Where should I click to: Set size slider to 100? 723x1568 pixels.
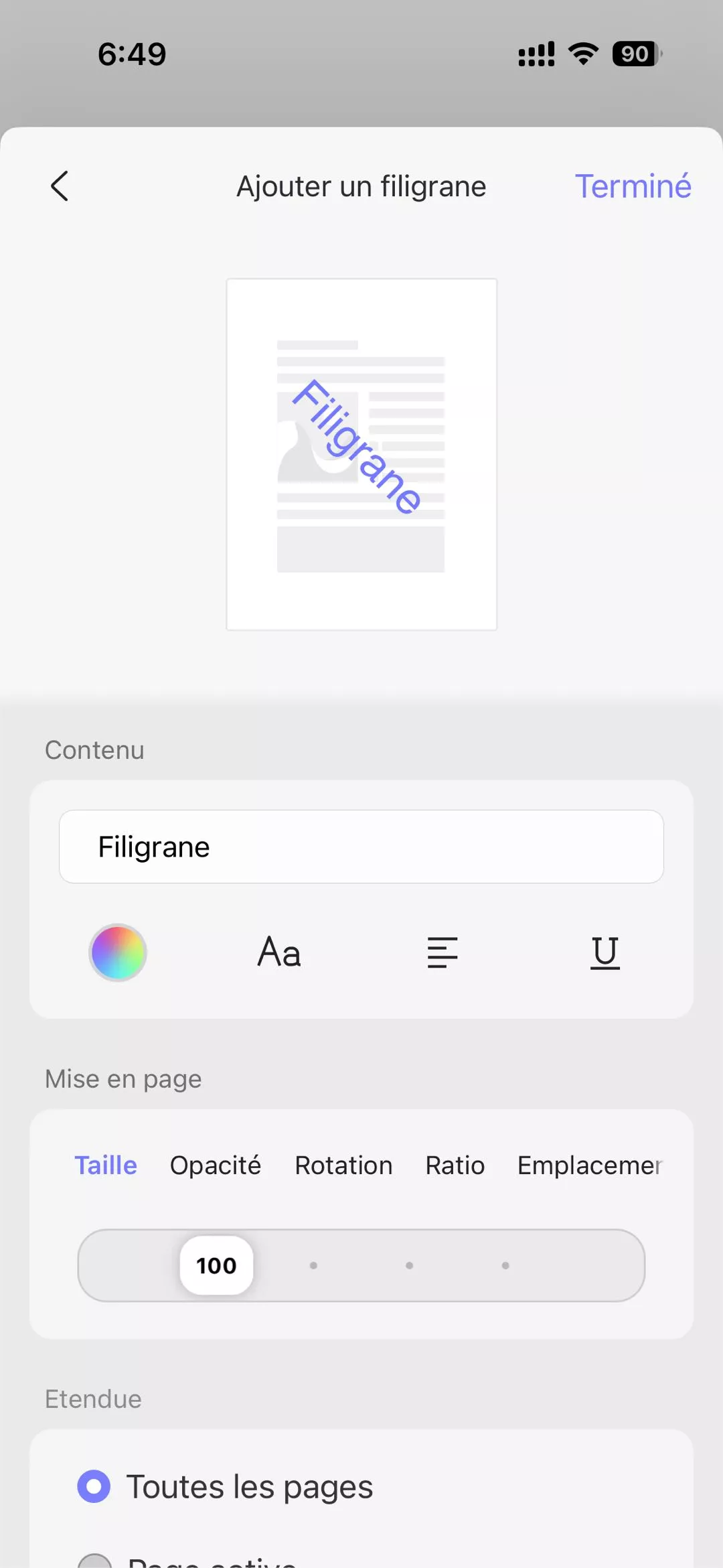point(216,1265)
